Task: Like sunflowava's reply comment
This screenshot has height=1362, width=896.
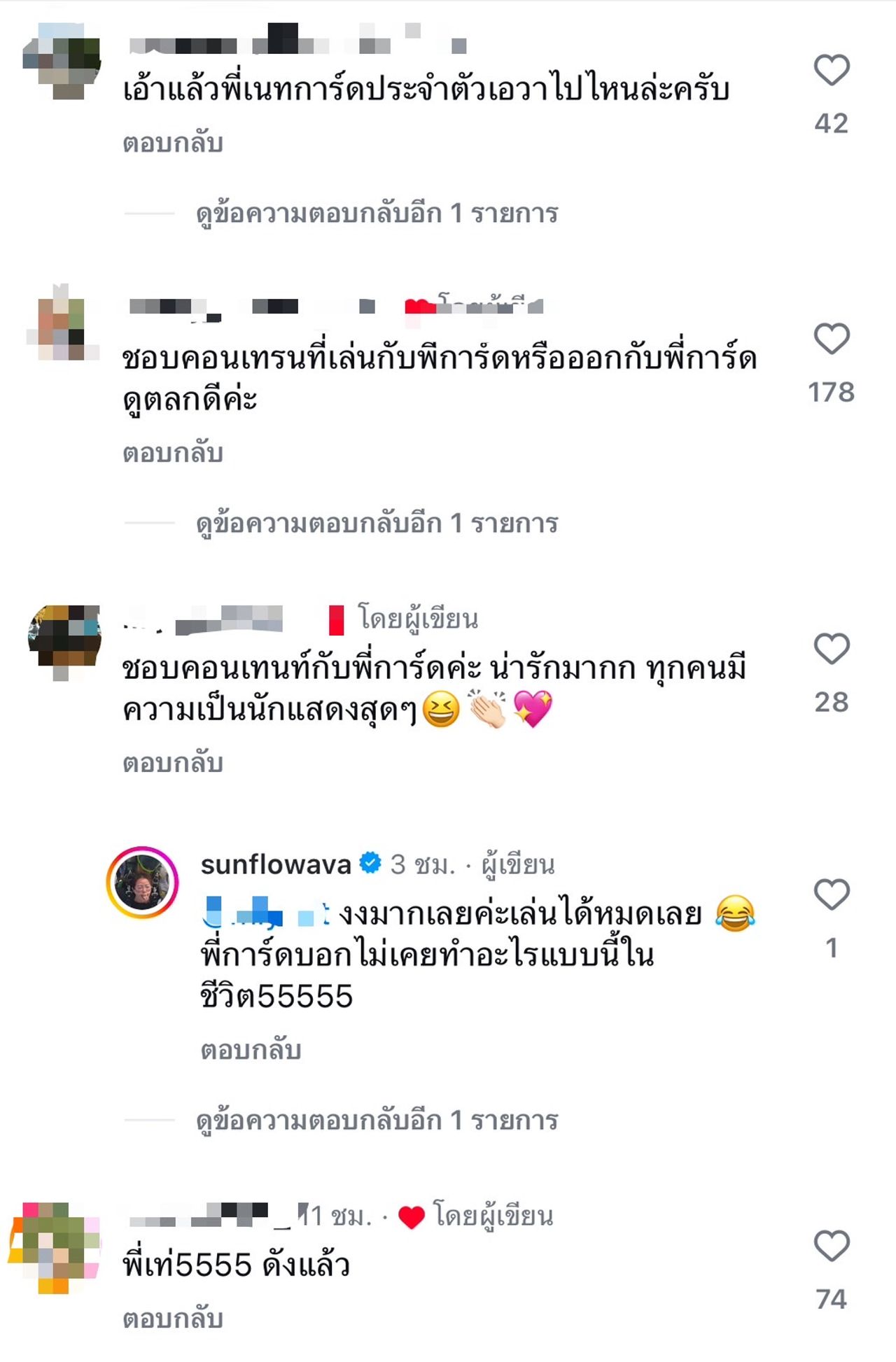Action: (832, 895)
